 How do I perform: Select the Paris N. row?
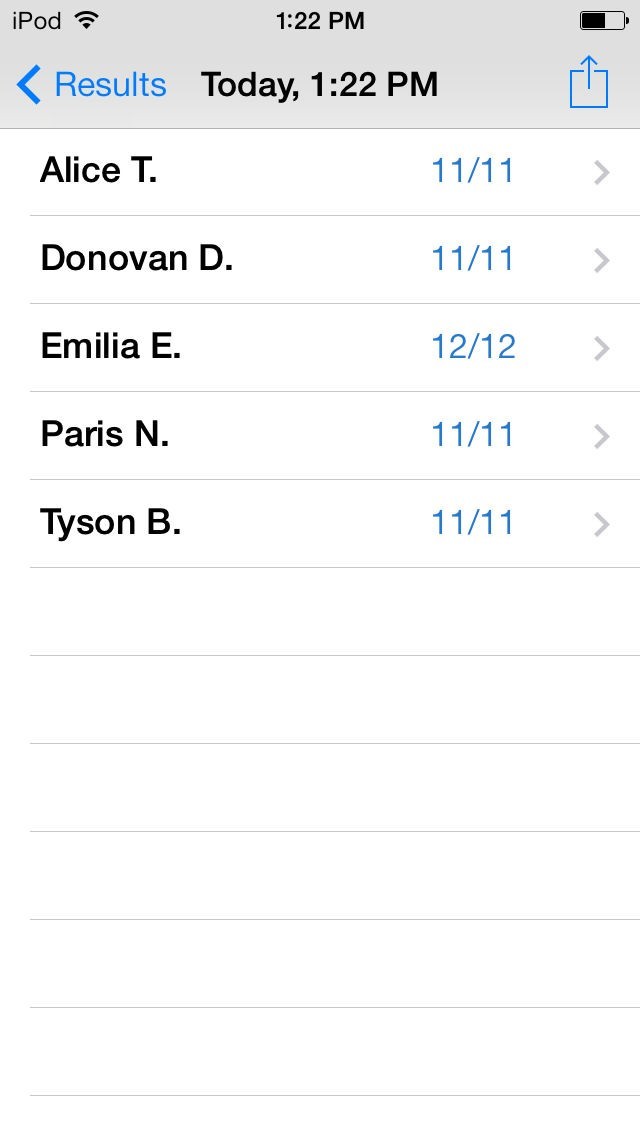[320, 436]
